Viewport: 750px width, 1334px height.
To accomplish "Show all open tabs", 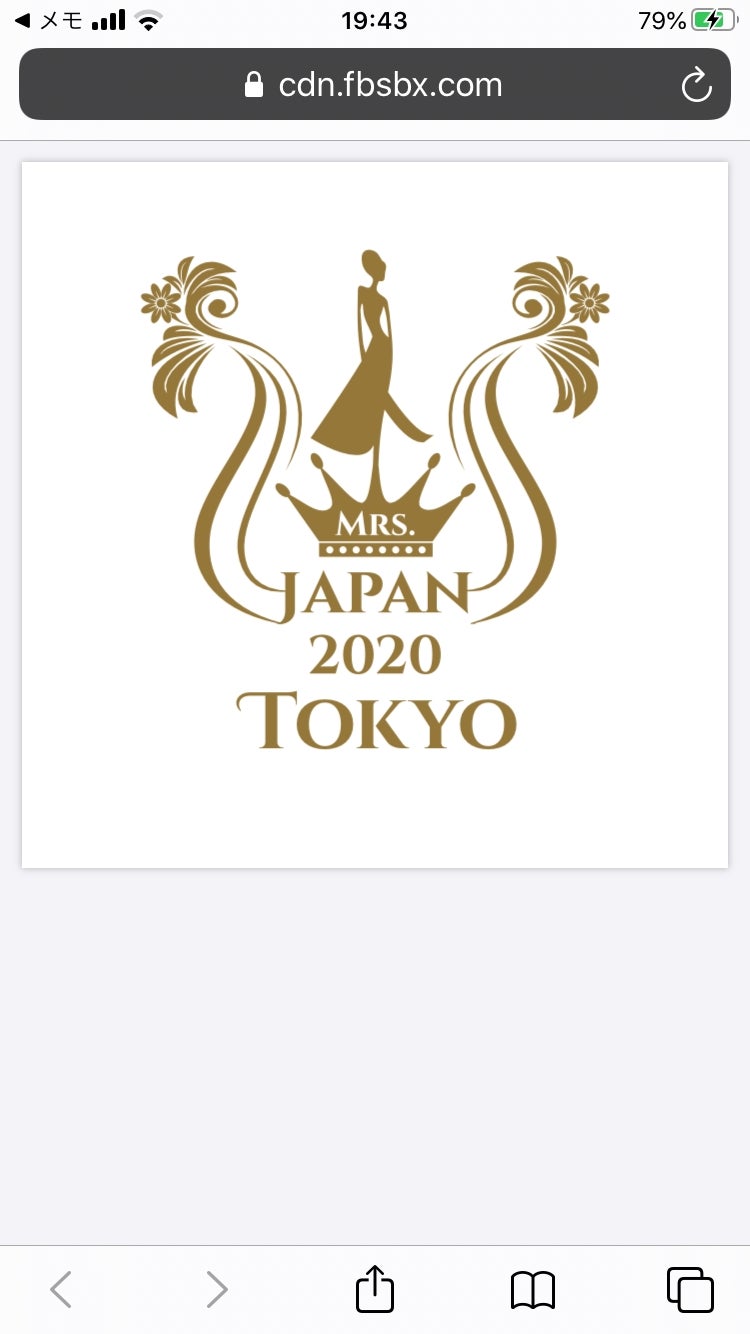I will pos(690,1289).
